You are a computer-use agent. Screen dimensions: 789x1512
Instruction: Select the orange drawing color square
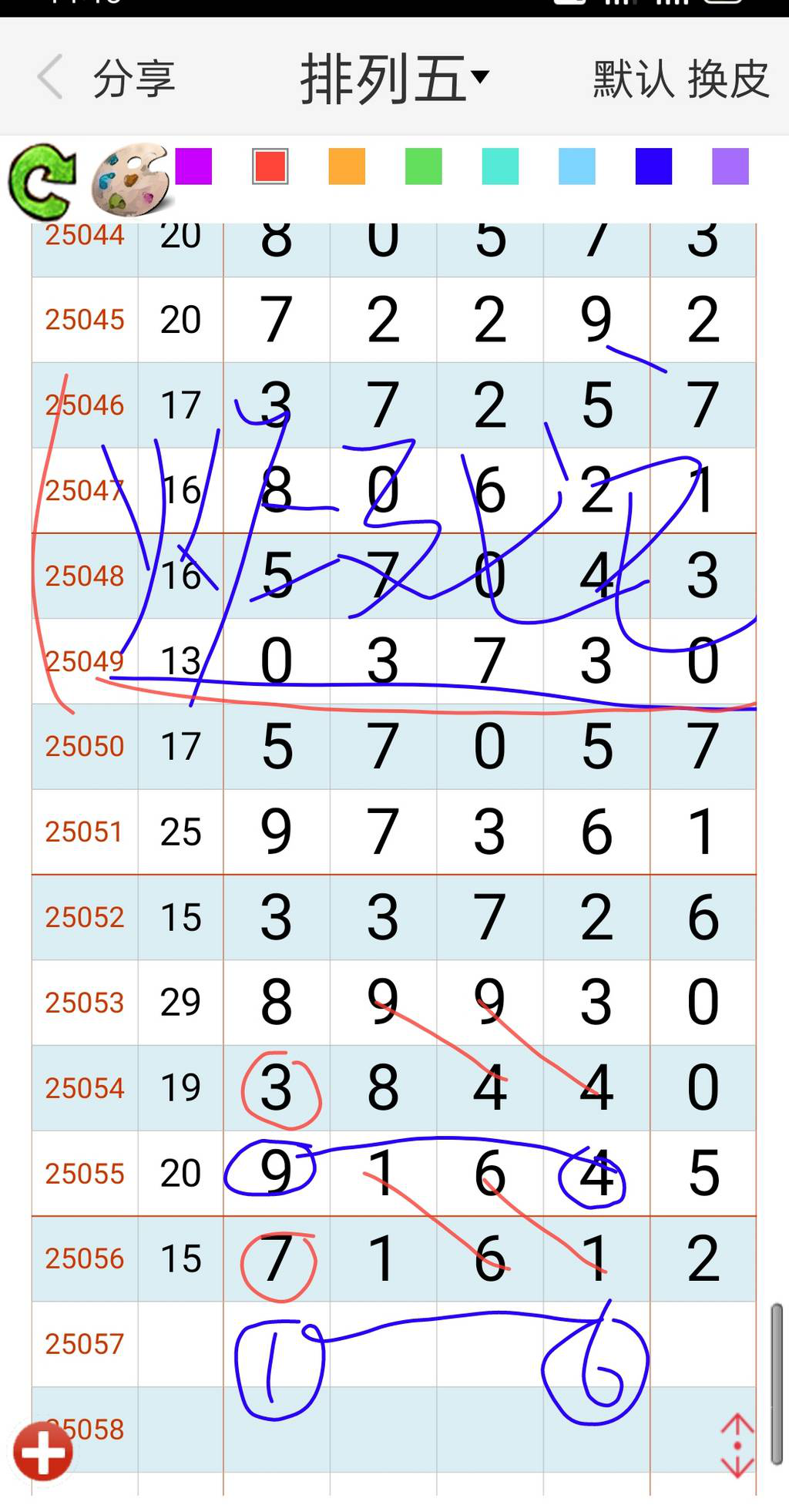[345, 166]
